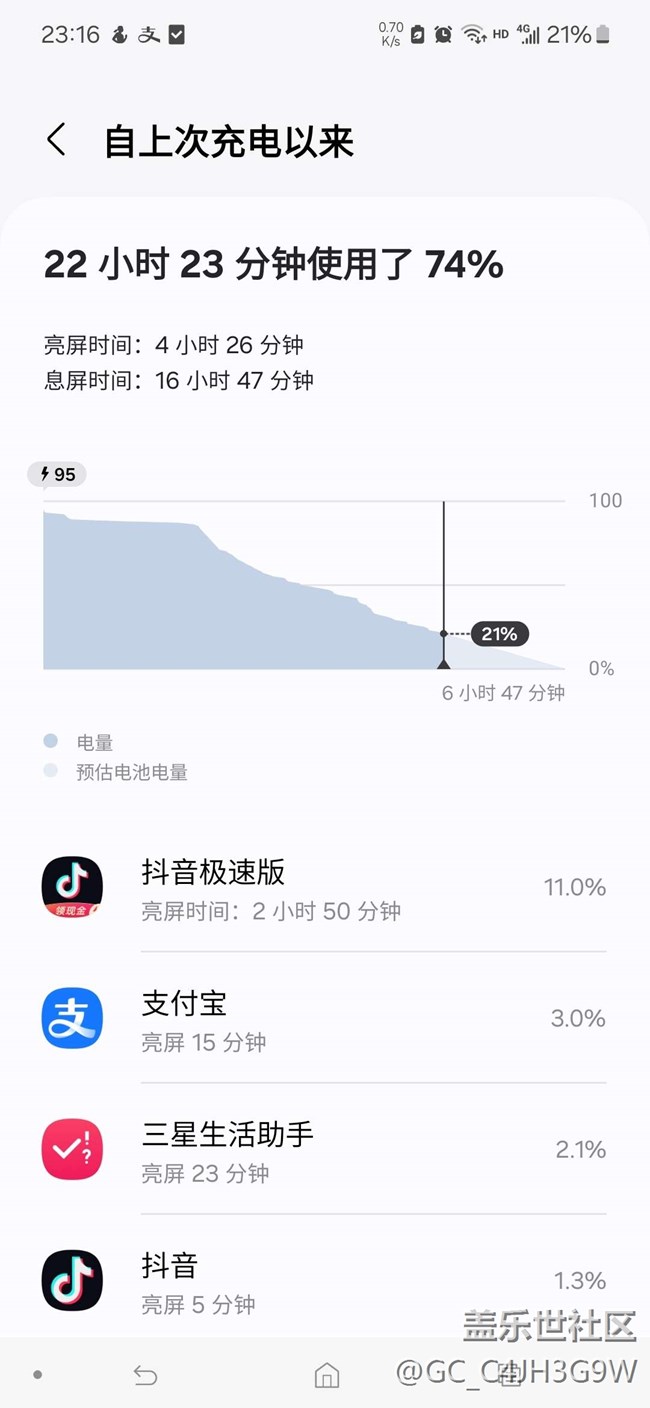Open 抖音极速版 battery usage details
Screen dimensions: 650x1408
point(324,887)
